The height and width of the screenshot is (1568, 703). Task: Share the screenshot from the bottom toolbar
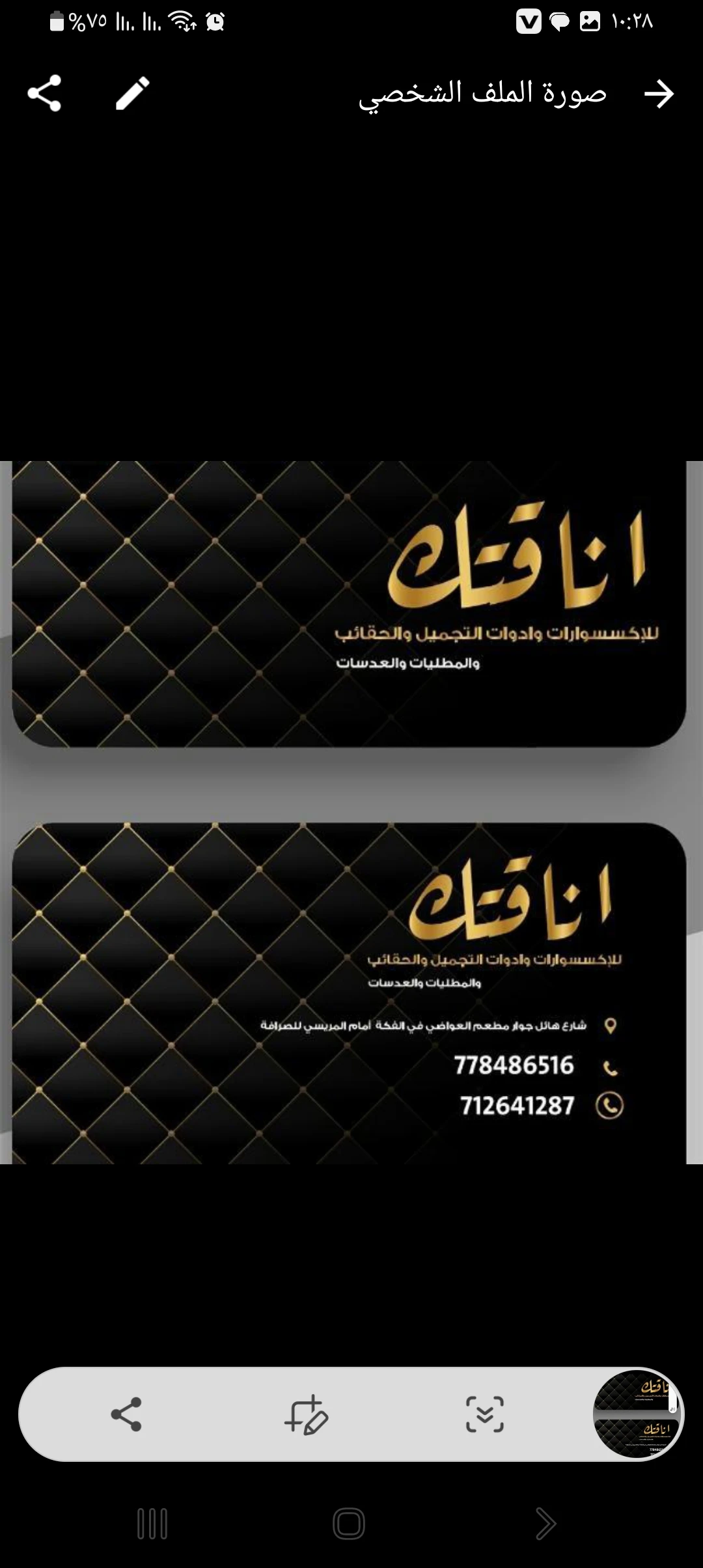coord(126,1414)
